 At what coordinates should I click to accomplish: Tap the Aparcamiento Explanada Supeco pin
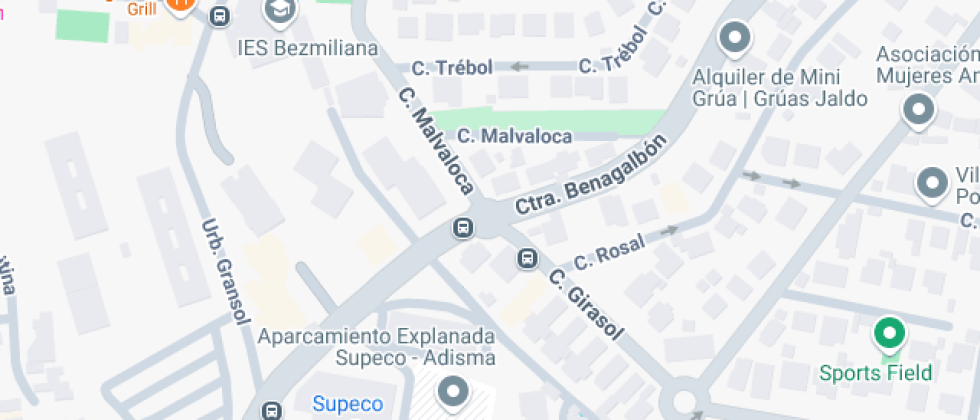click(453, 392)
